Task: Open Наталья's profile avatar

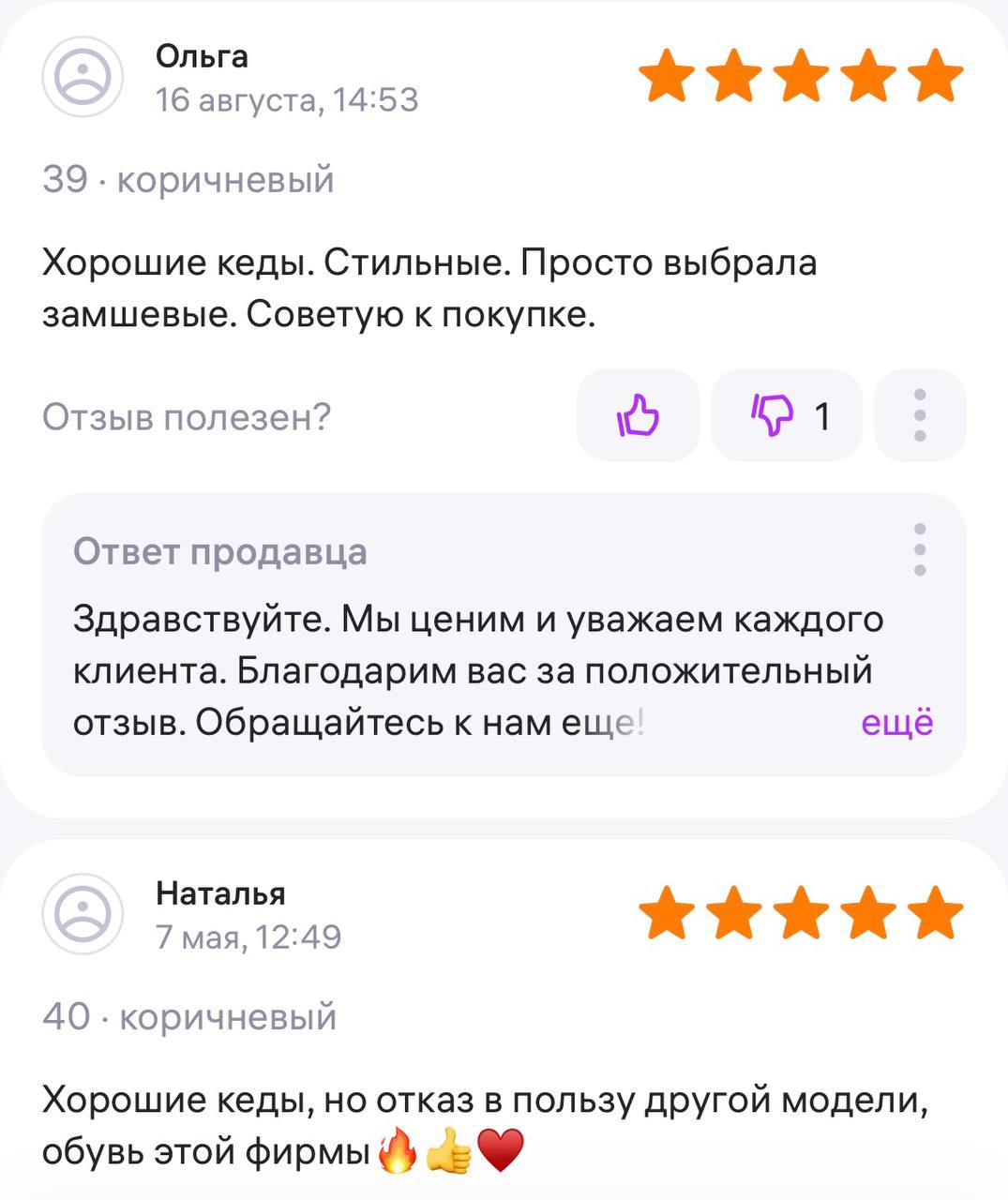Action: click(x=83, y=914)
